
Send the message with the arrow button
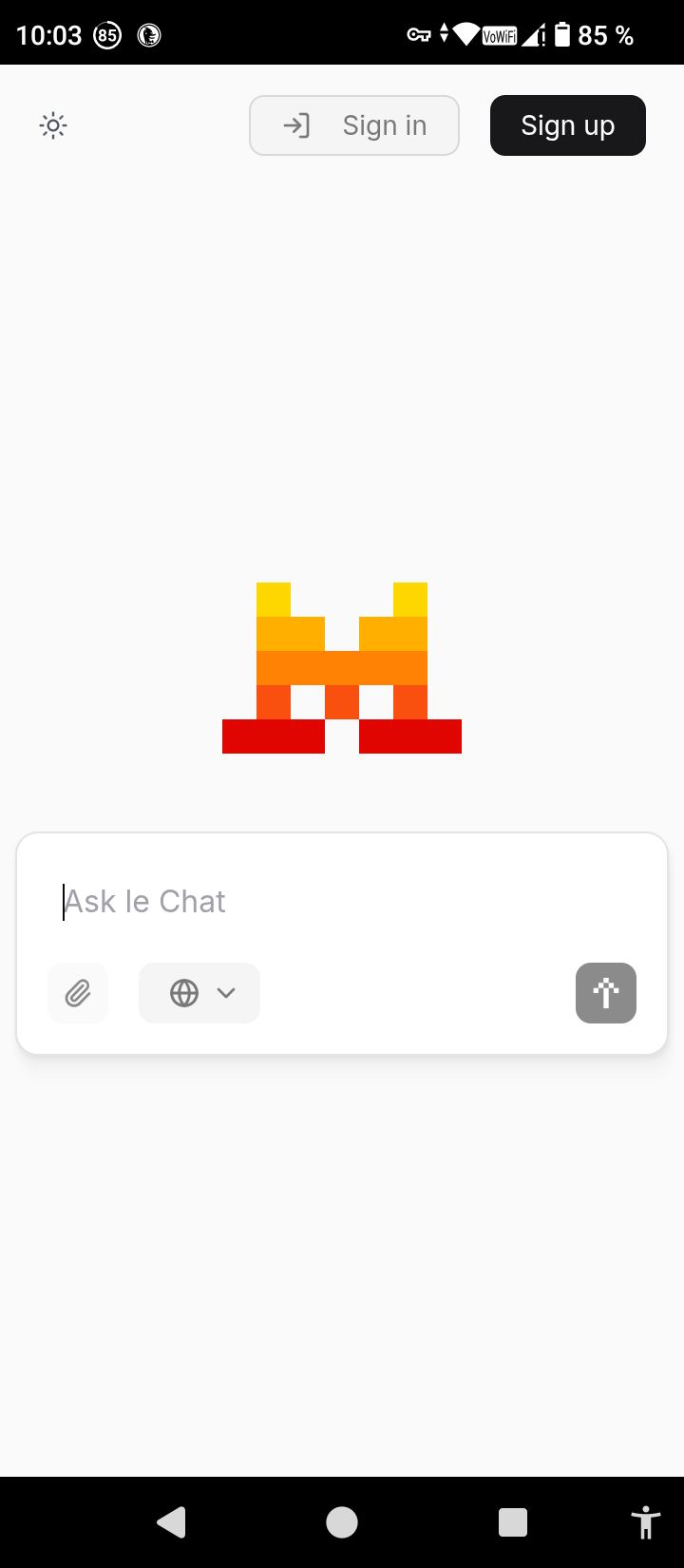click(605, 993)
